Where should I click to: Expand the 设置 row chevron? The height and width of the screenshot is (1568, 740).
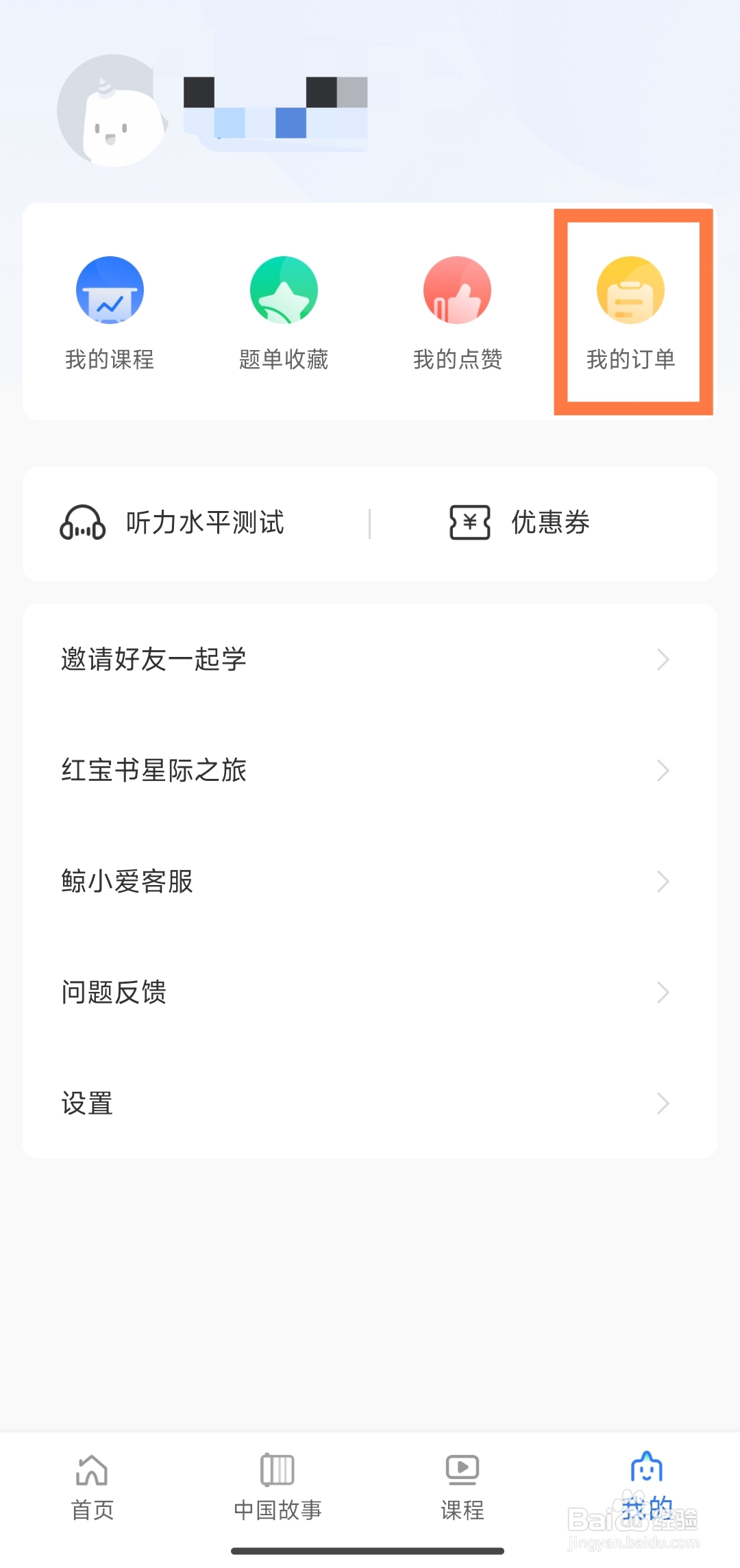tap(662, 1104)
